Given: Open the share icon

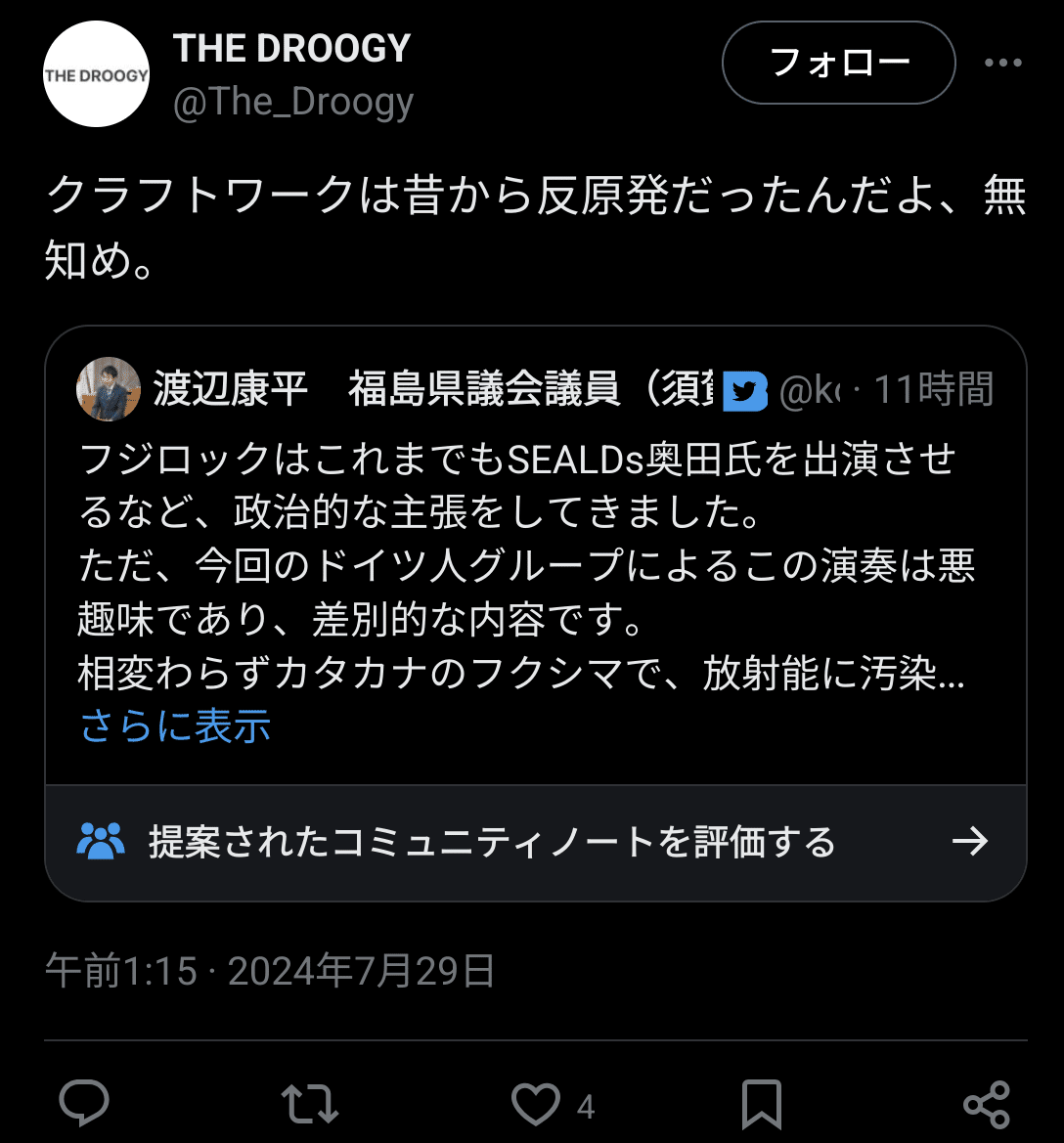Looking at the screenshot, I should click(x=990, y=1103).
